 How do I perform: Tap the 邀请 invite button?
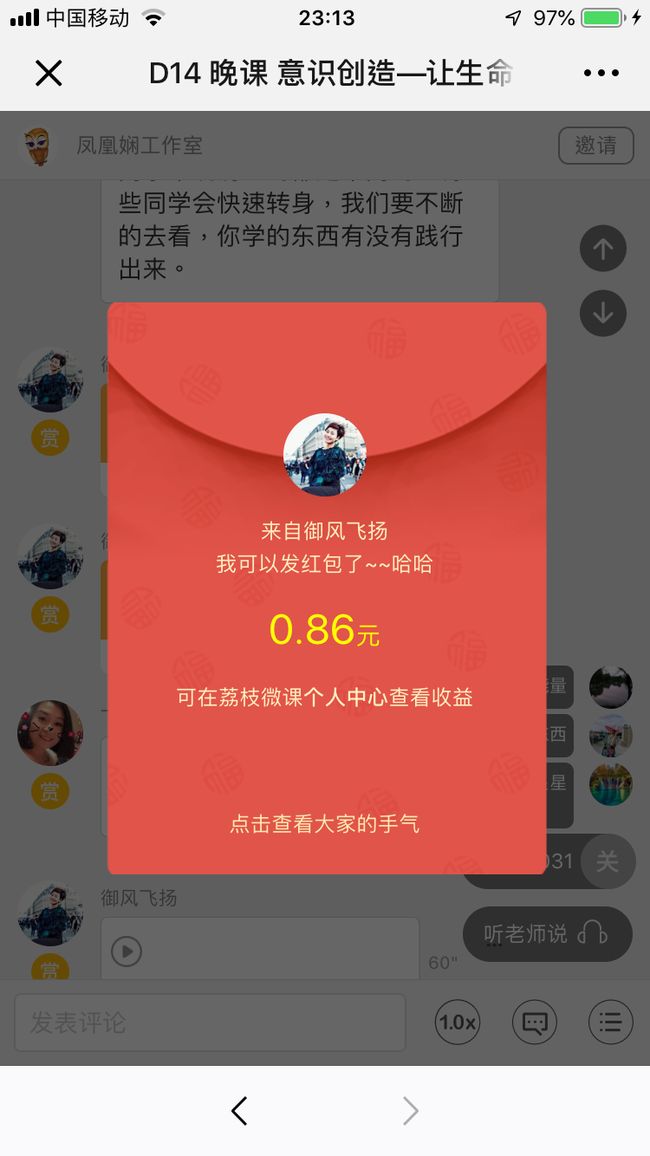(595, 145)
